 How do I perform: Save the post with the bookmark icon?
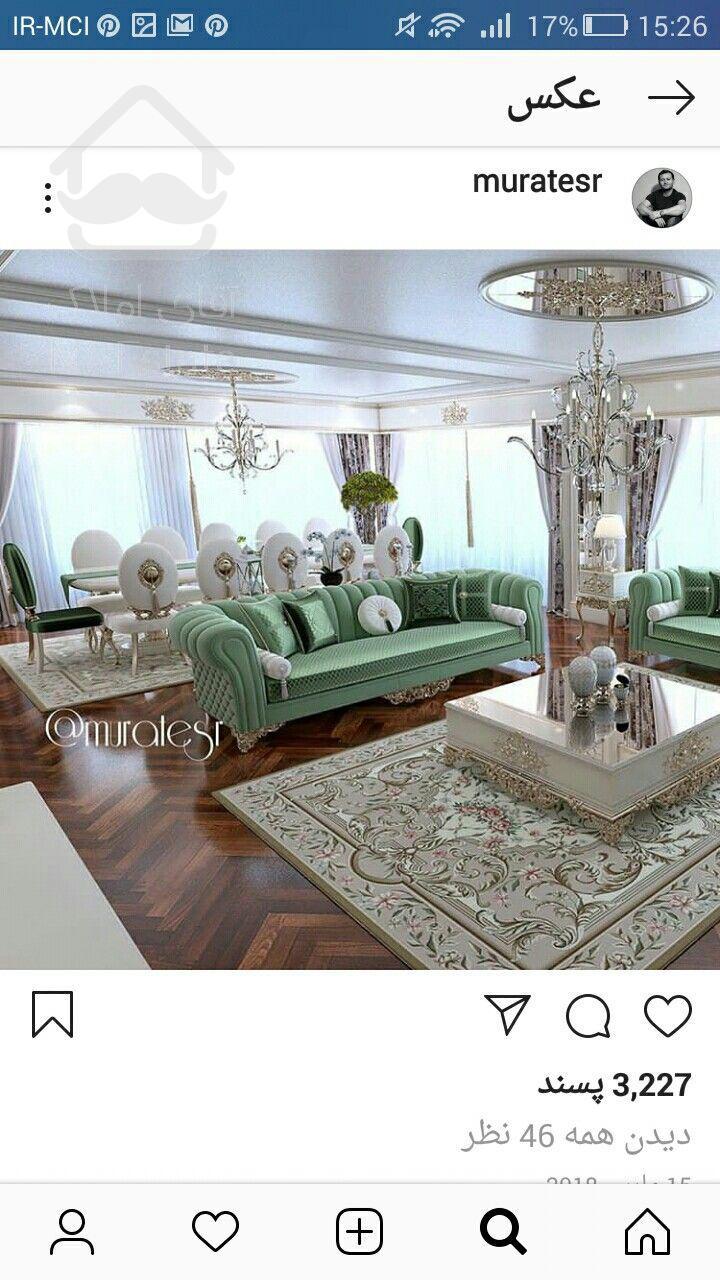tap(52, 1014)
